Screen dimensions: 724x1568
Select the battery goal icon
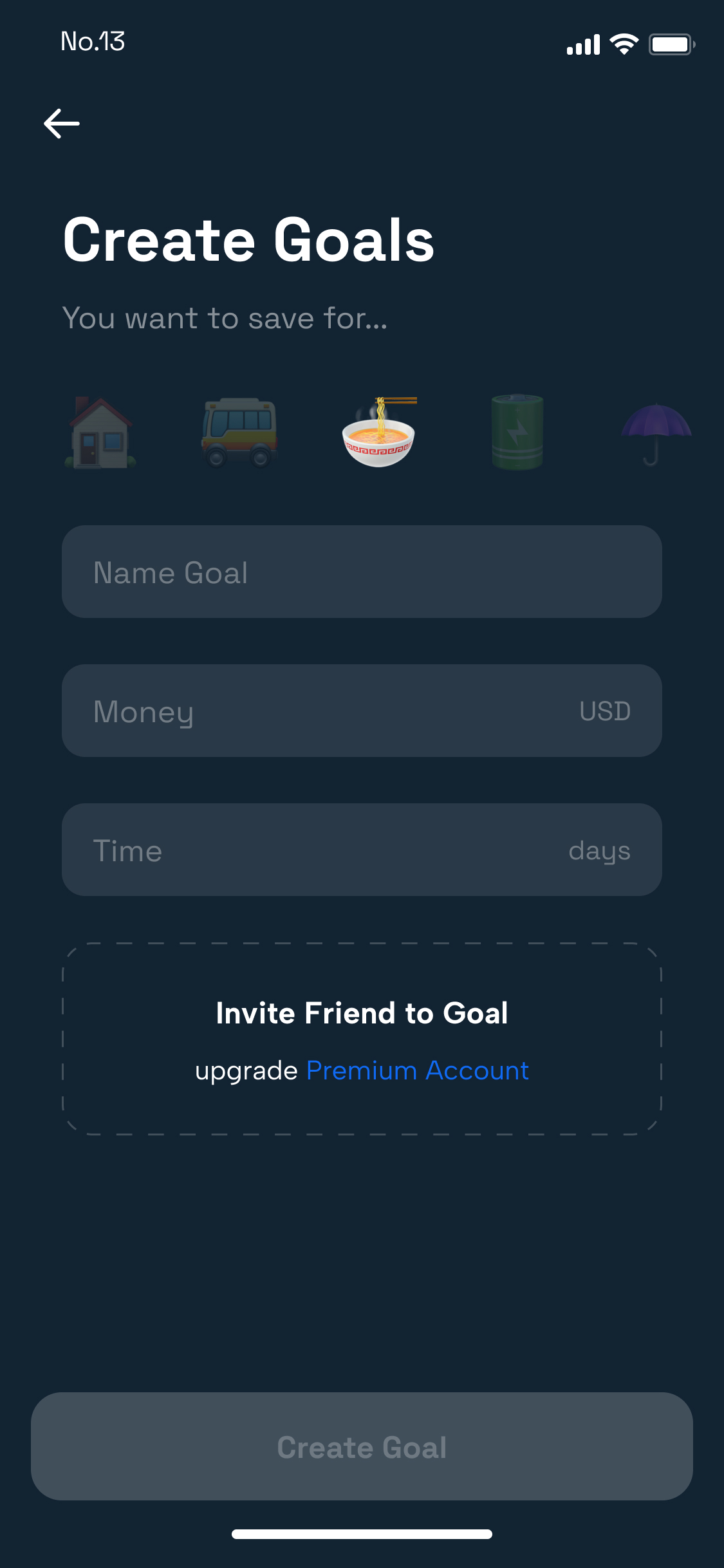coord(517,433)
